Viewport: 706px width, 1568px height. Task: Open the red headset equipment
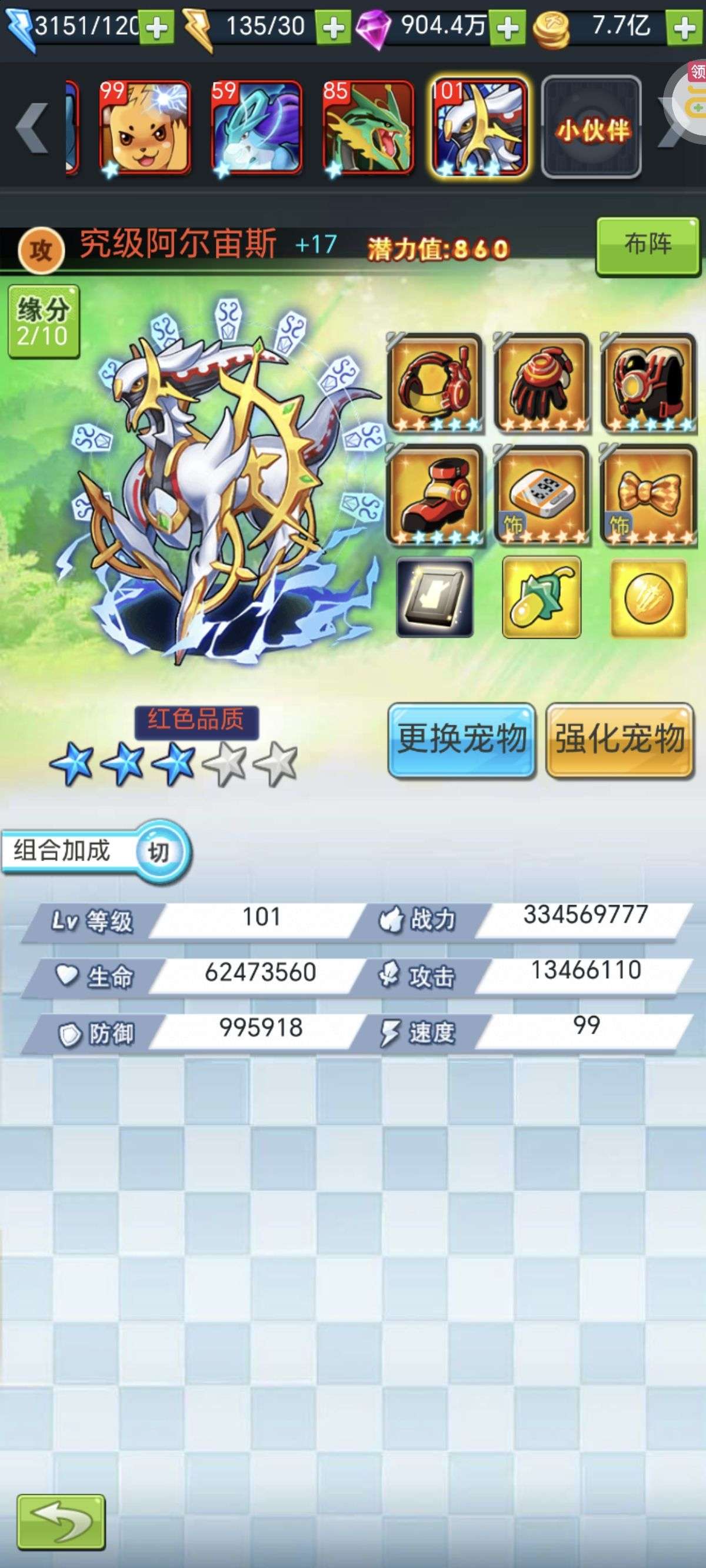(434, 383)
